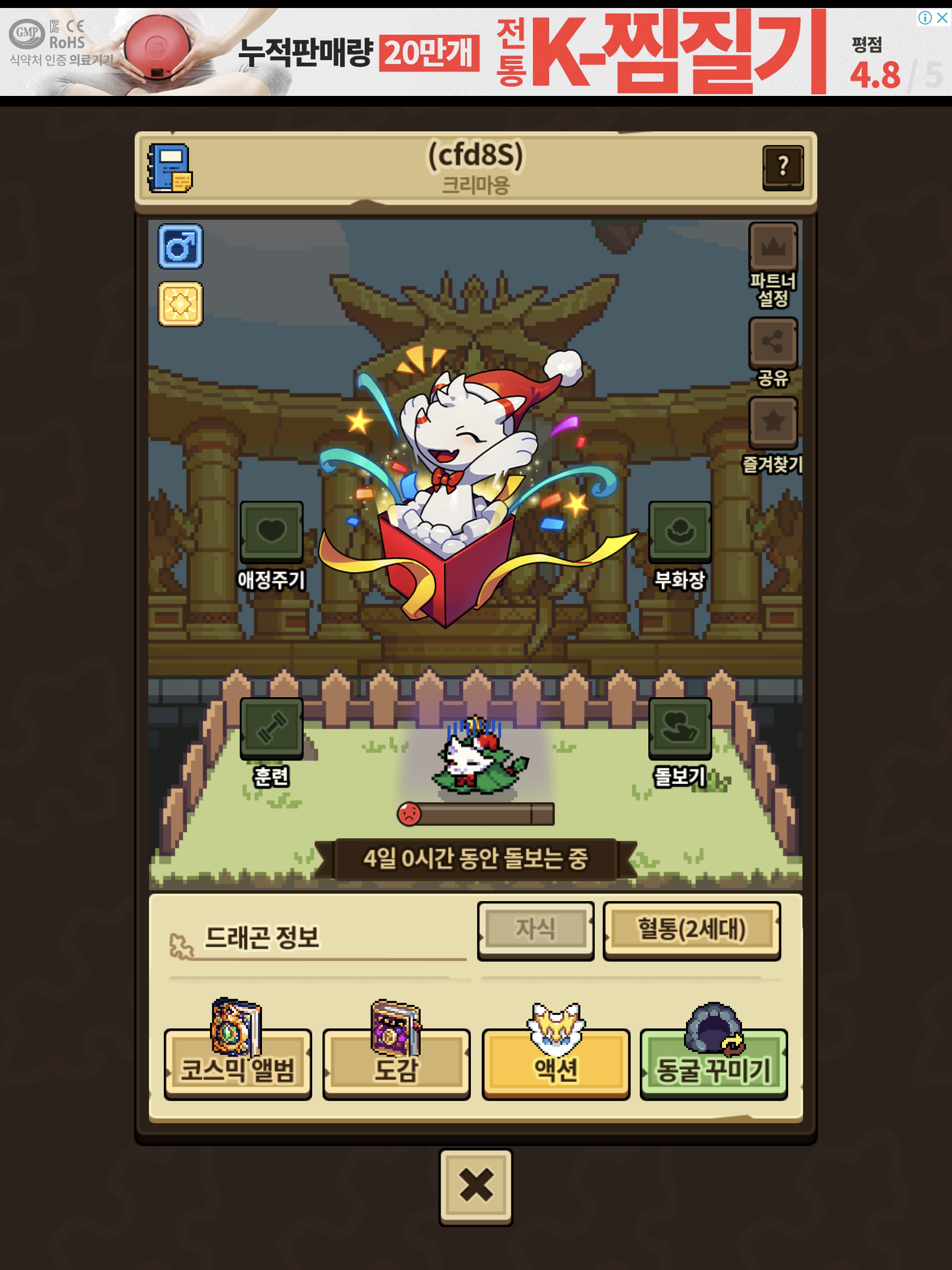
Task: Give affection with 애정주기
Action: tap(271, 531)
